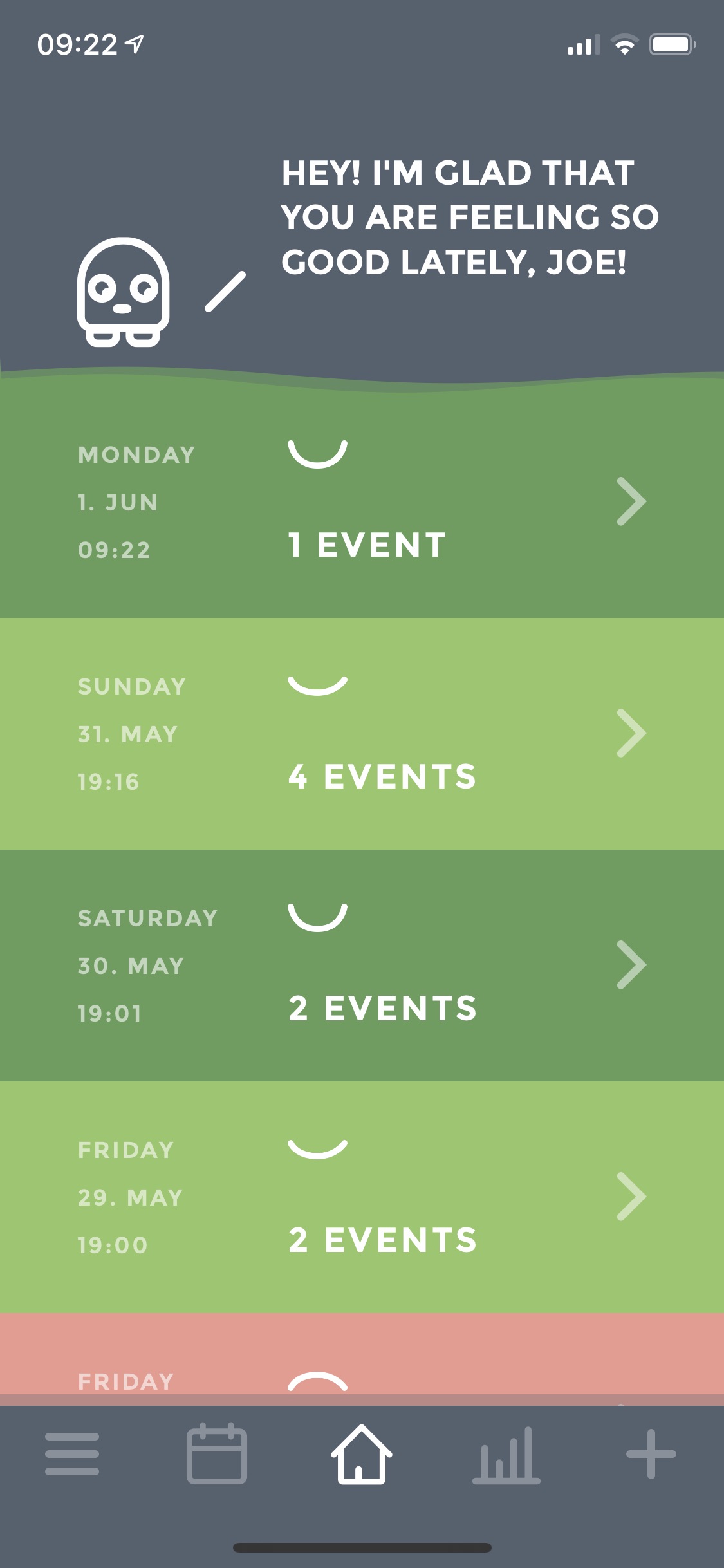Open the hamburger menu
This screenshot has height=1568, width=724.
(x=72, y=1454)
